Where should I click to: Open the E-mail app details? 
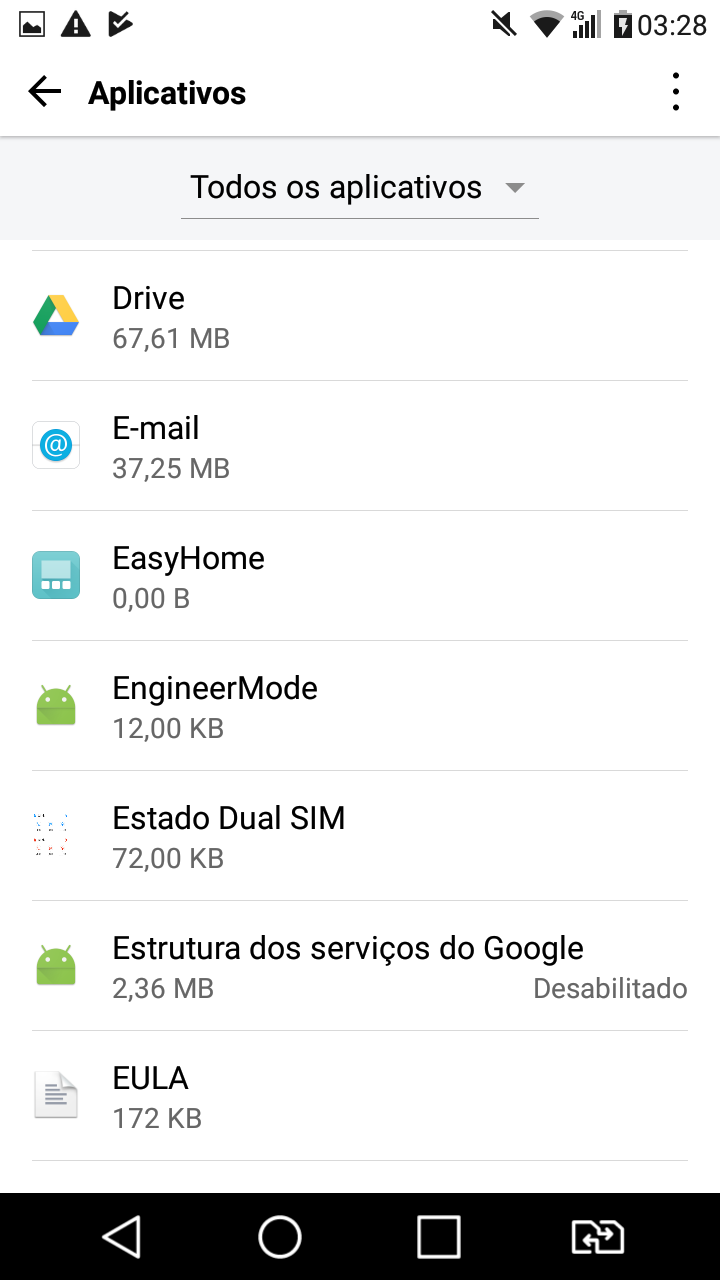[360, 446]
